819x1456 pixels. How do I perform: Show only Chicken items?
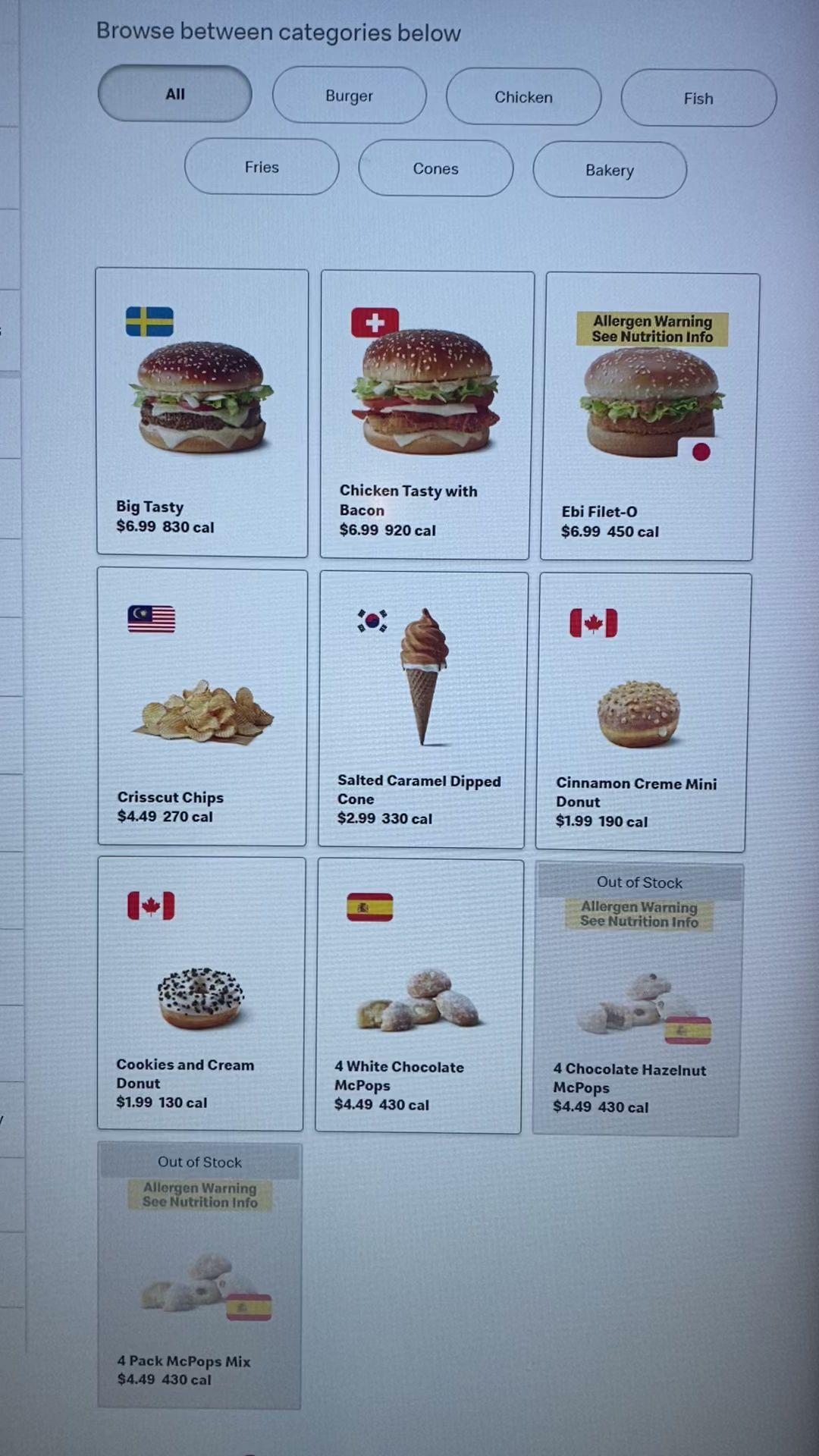[523, 97]
